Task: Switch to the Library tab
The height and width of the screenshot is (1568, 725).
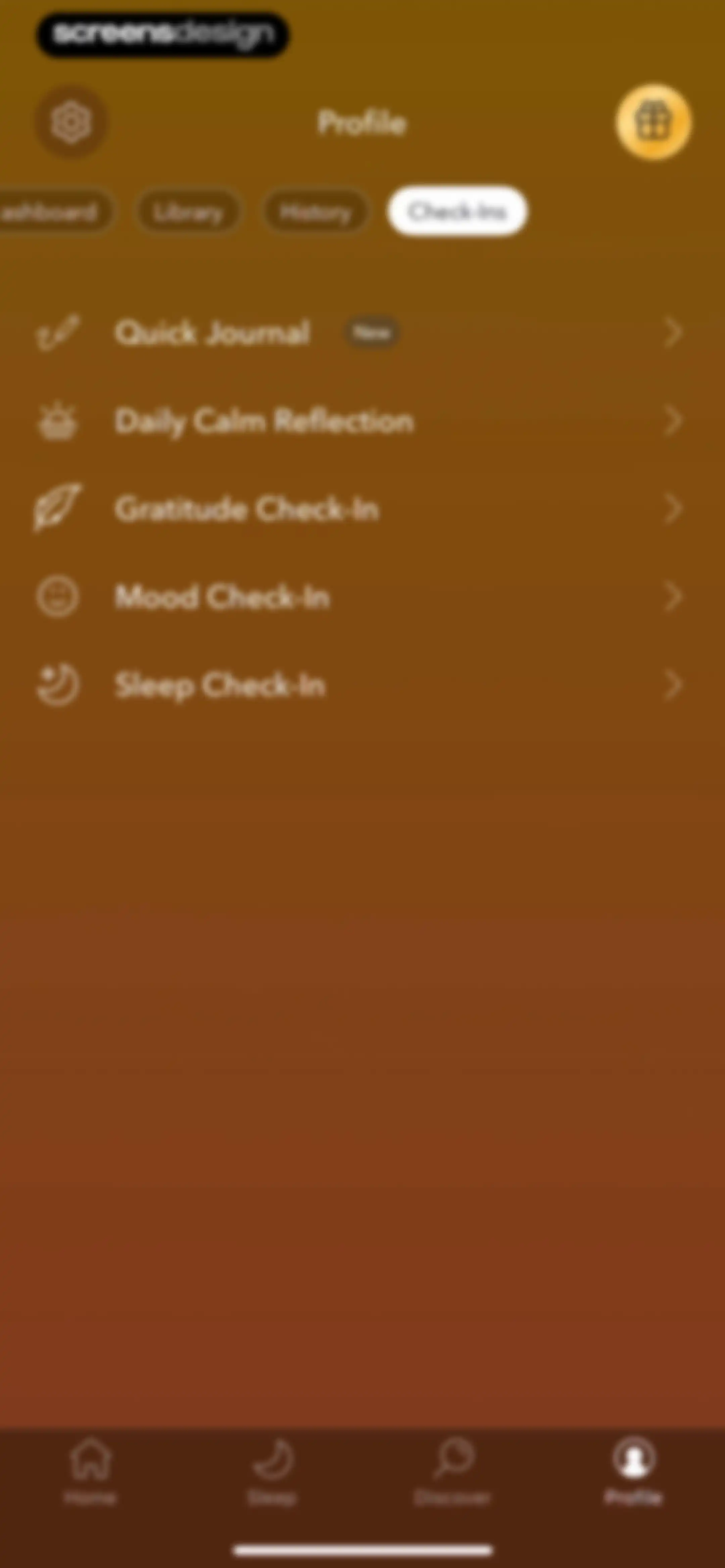Action: point(188,212)
